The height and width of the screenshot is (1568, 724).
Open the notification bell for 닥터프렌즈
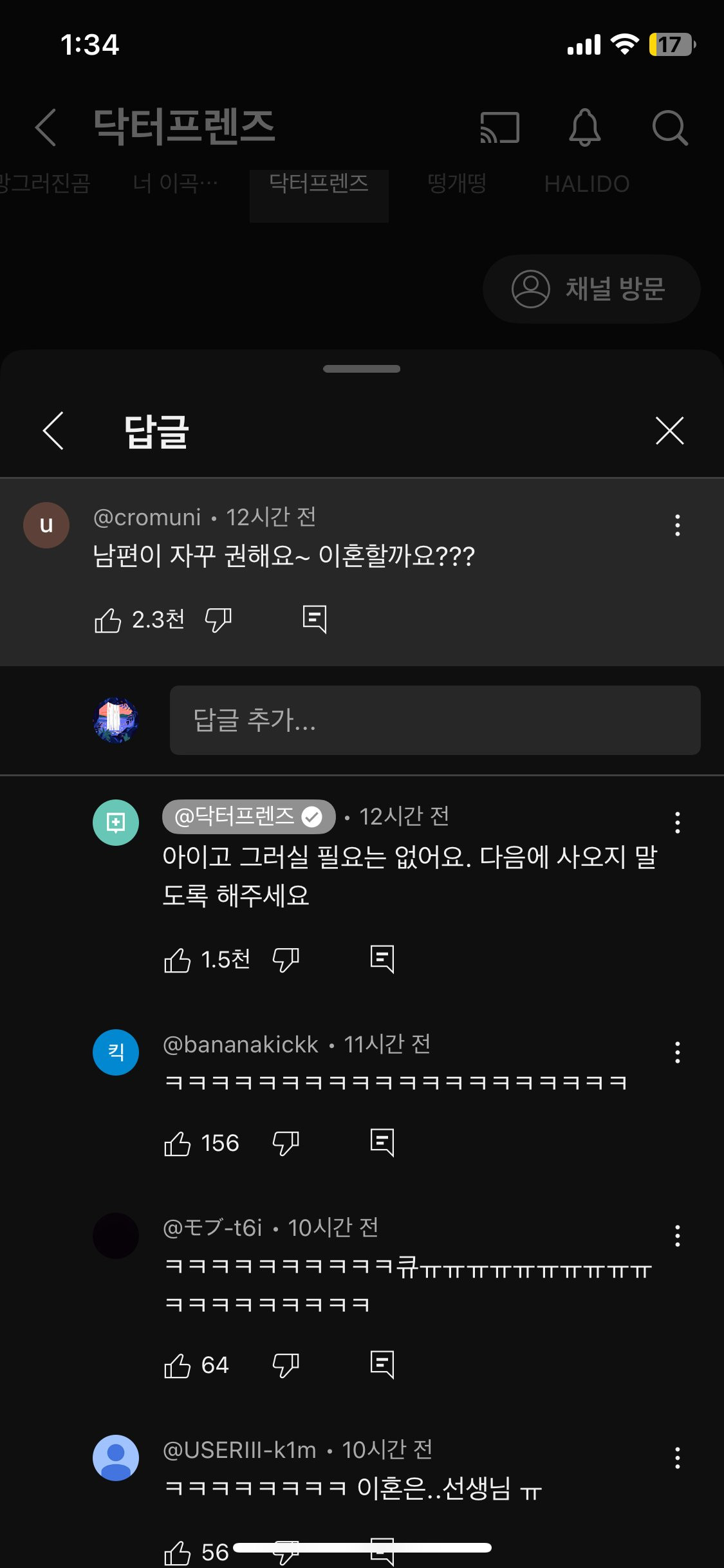584,127
